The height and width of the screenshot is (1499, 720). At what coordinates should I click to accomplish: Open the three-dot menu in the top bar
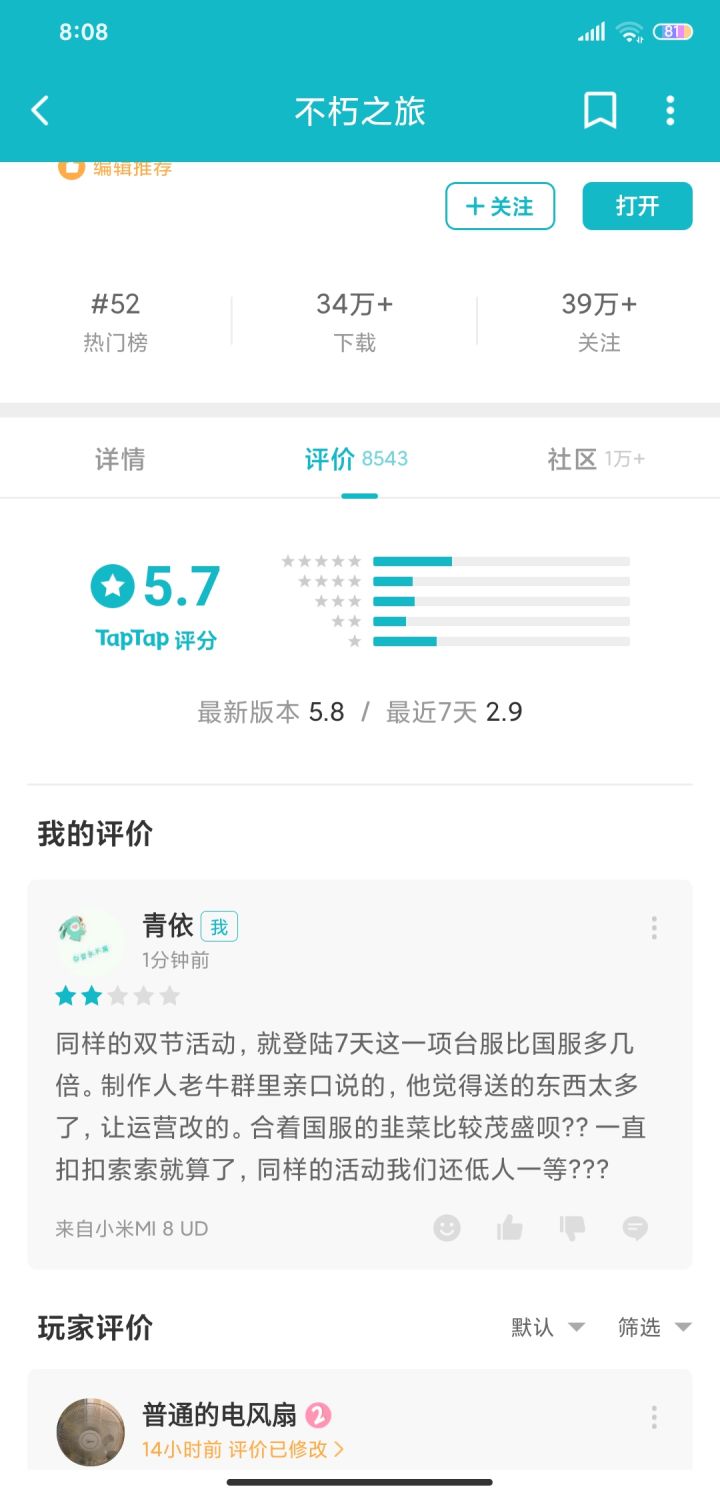(x=669, y=110)
